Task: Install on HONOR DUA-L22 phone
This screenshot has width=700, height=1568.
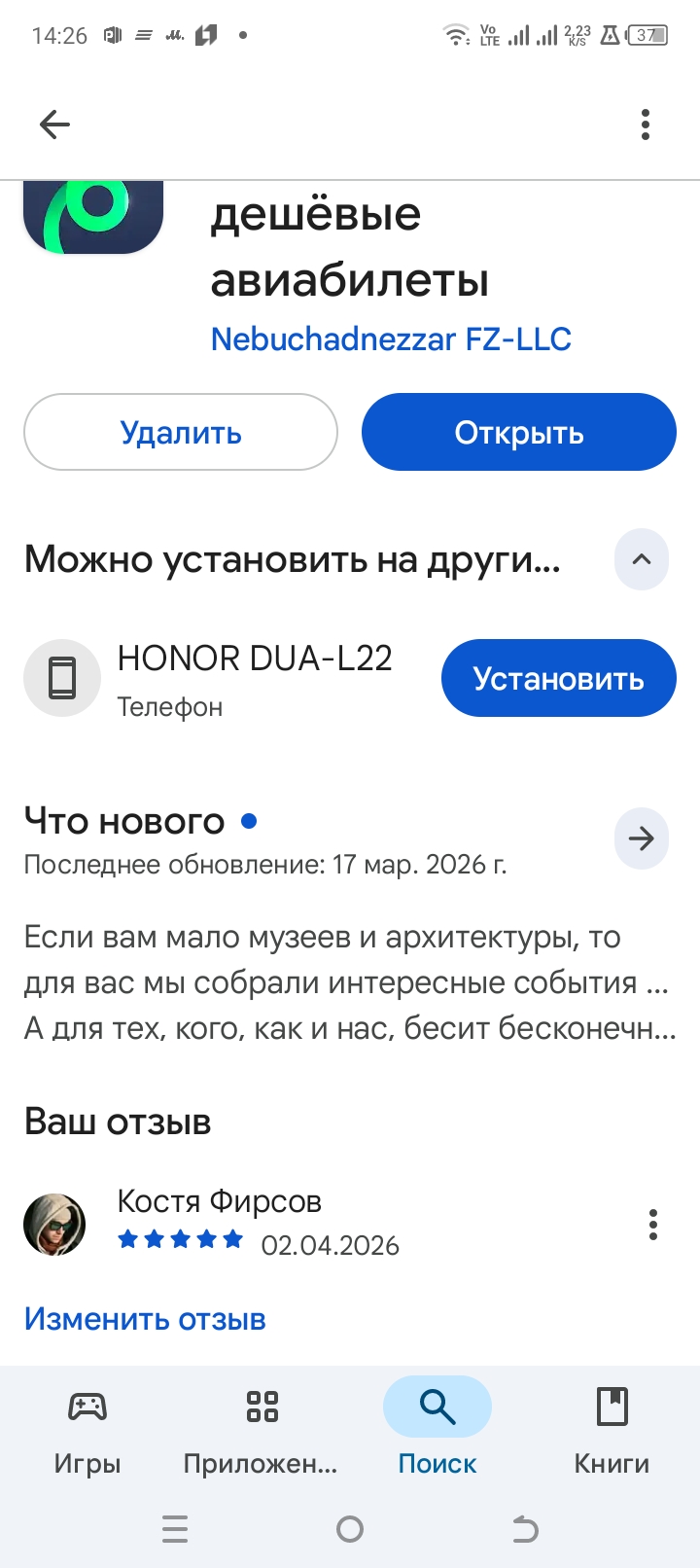Action: tap(558, 678)
